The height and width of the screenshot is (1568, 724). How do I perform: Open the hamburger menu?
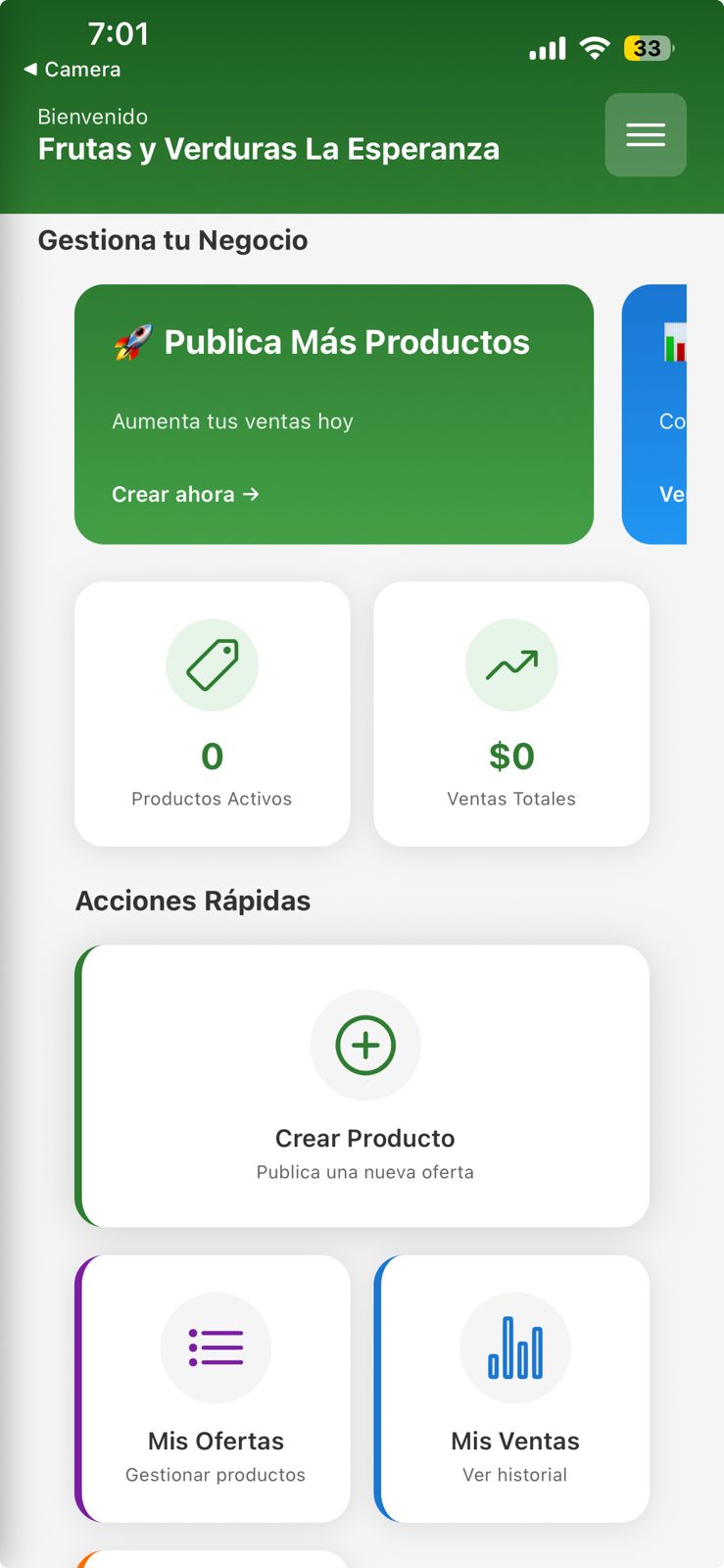(x=646, y=135)
